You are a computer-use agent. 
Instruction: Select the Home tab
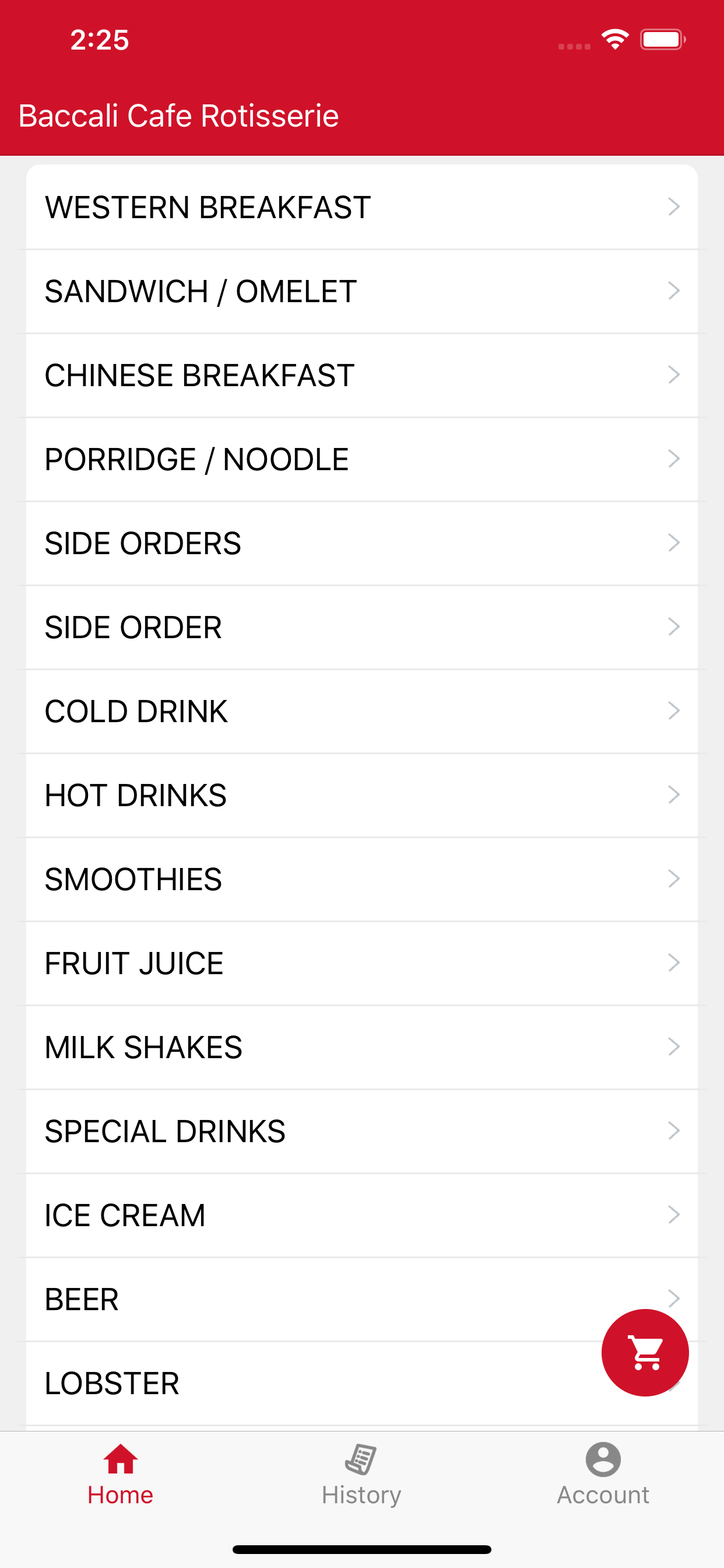[121, 1475]
